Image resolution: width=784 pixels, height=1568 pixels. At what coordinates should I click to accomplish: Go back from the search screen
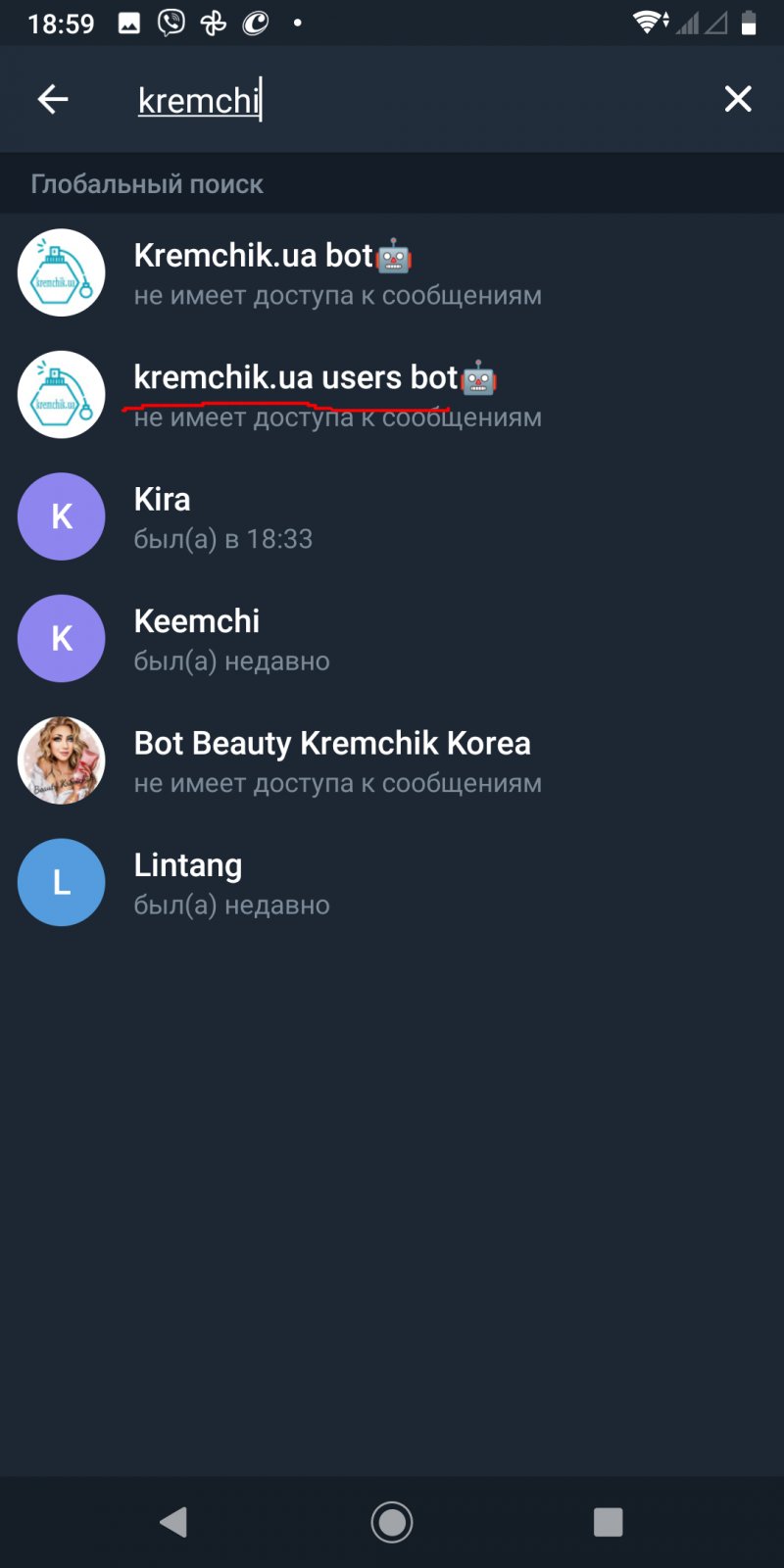53,99
